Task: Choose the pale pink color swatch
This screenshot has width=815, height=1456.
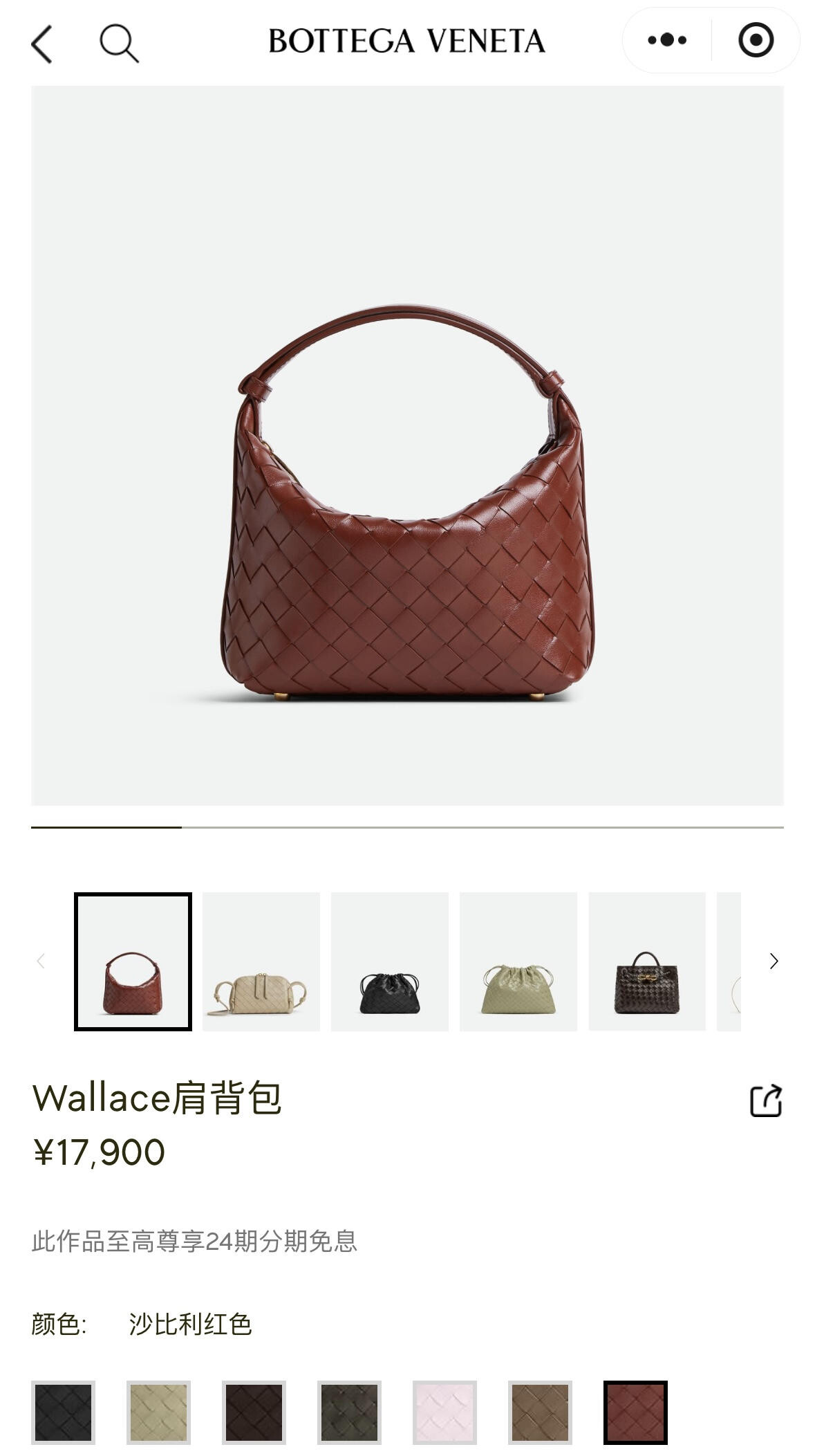Action: (x=444, y=1412)
